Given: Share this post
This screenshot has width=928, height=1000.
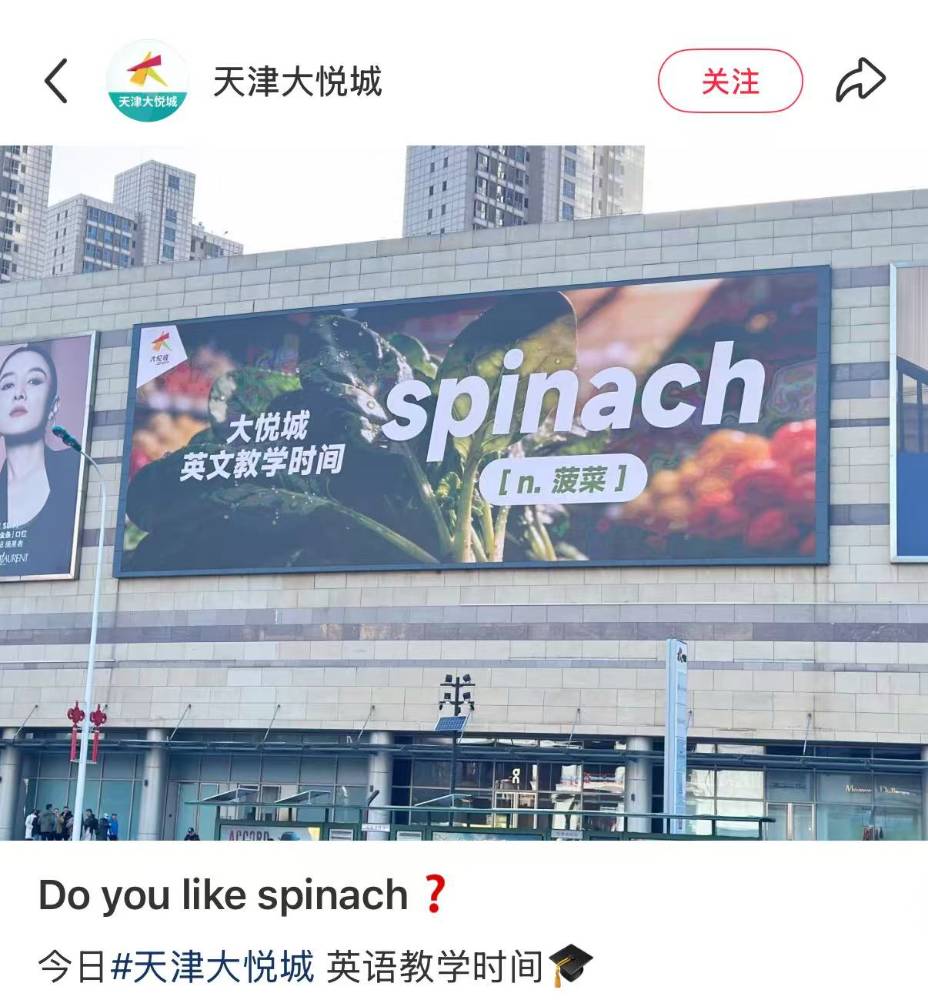Looking at the screenshot, I should [x=860, y=81].
